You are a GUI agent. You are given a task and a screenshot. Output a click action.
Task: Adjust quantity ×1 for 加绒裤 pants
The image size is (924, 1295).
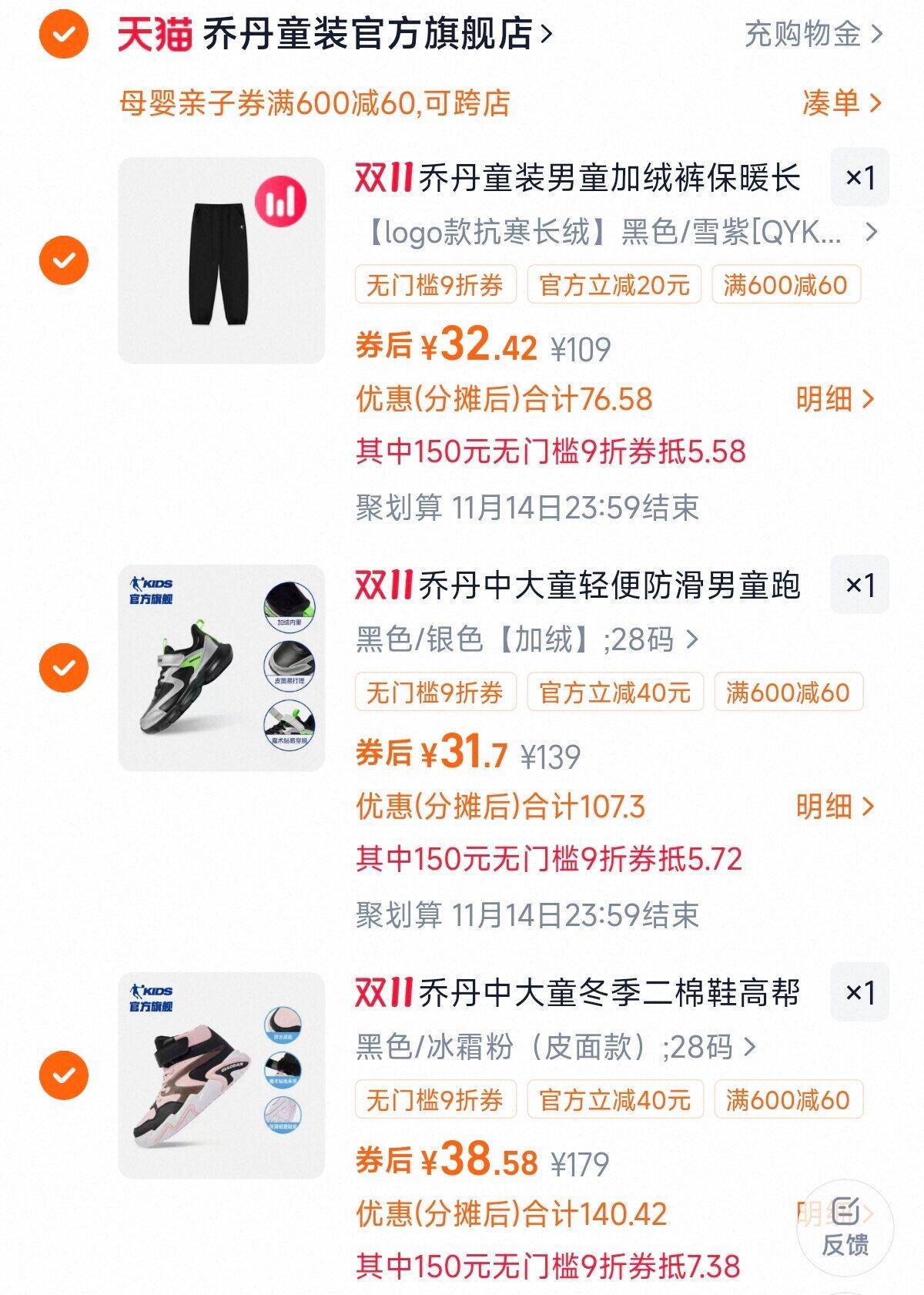pyautogui.click(x=860, y=178)
